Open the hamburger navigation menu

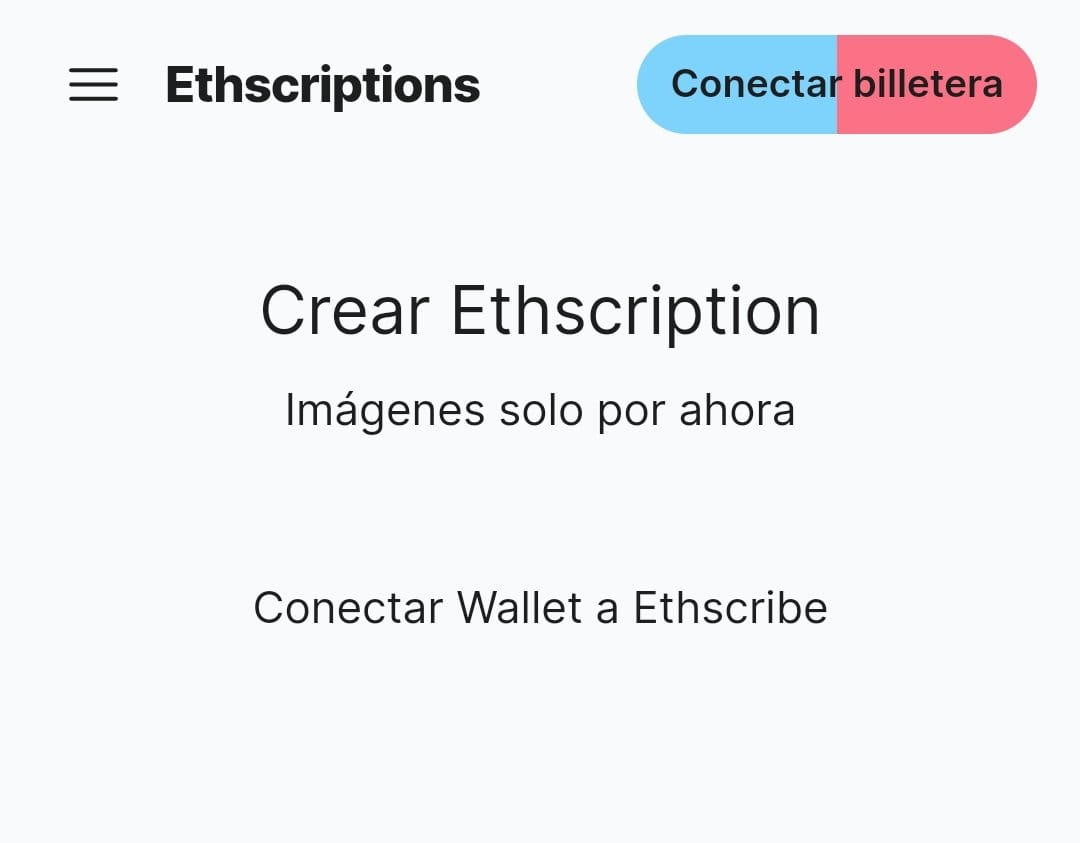[93, 85]
